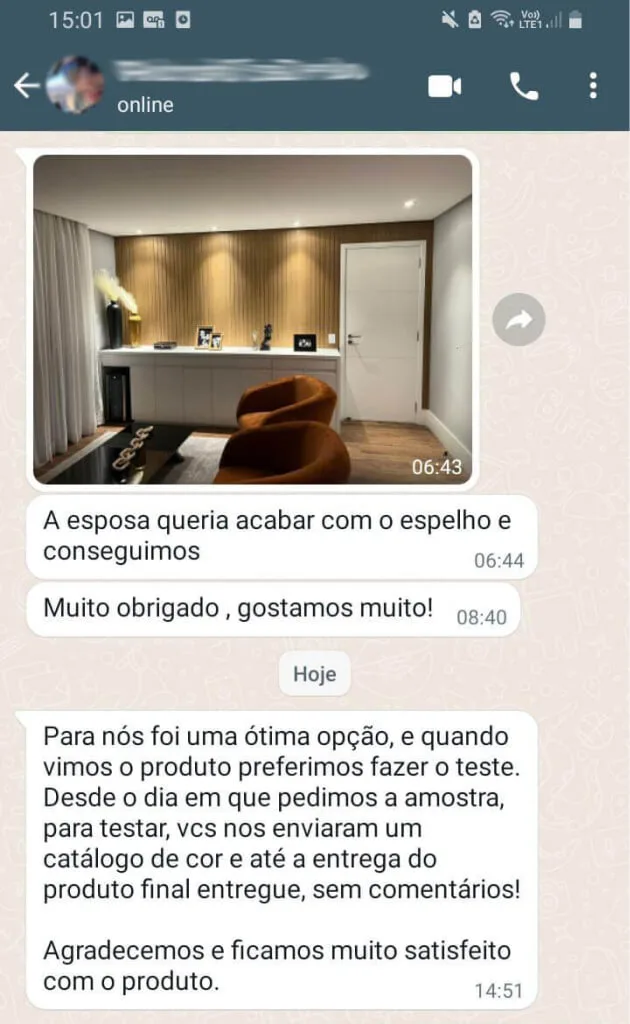Start a voice call with this contact
This screenshot has height=1024, width=630.
(524, 86)
